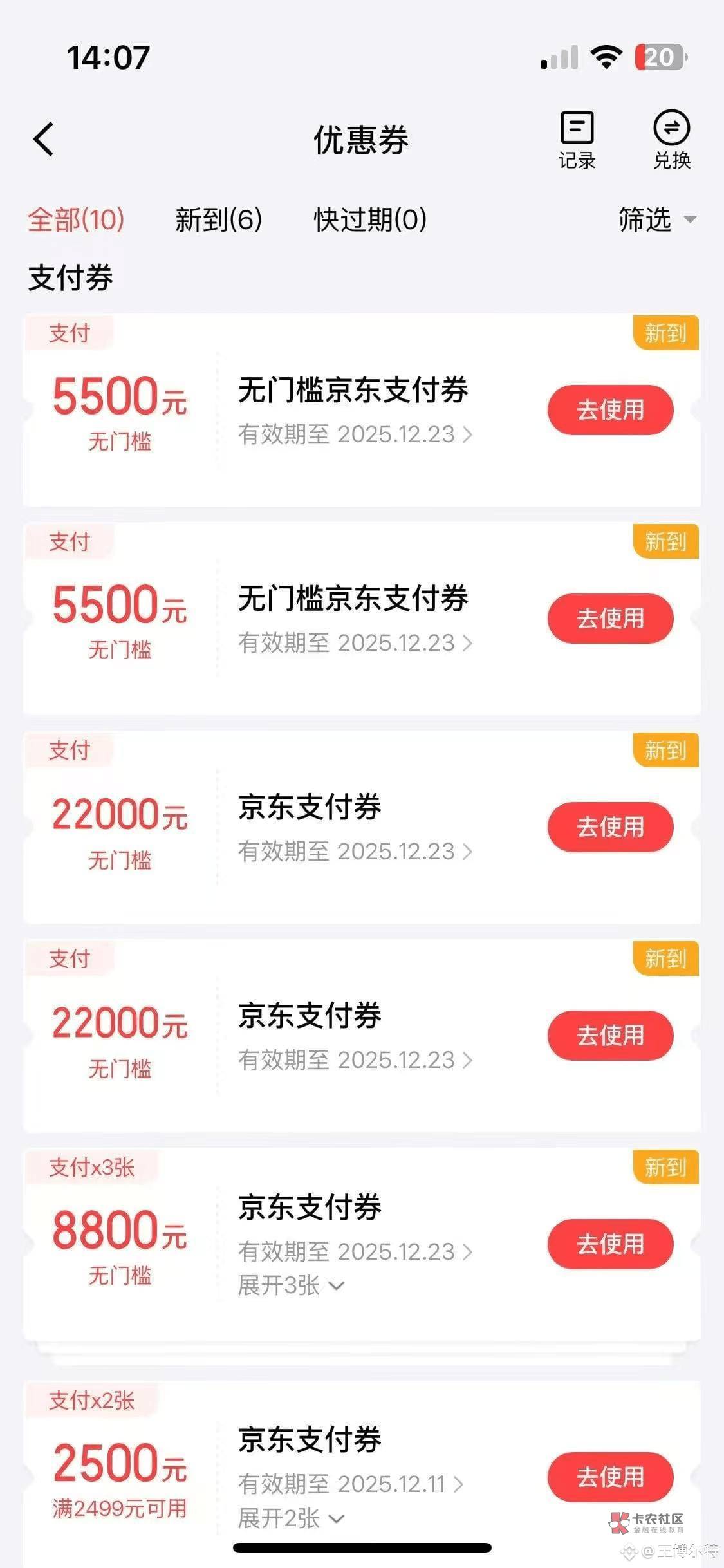Open validity details of the 8800元 coupon
This screenshot has height=1568, width=724.
tap(355, 1251)
